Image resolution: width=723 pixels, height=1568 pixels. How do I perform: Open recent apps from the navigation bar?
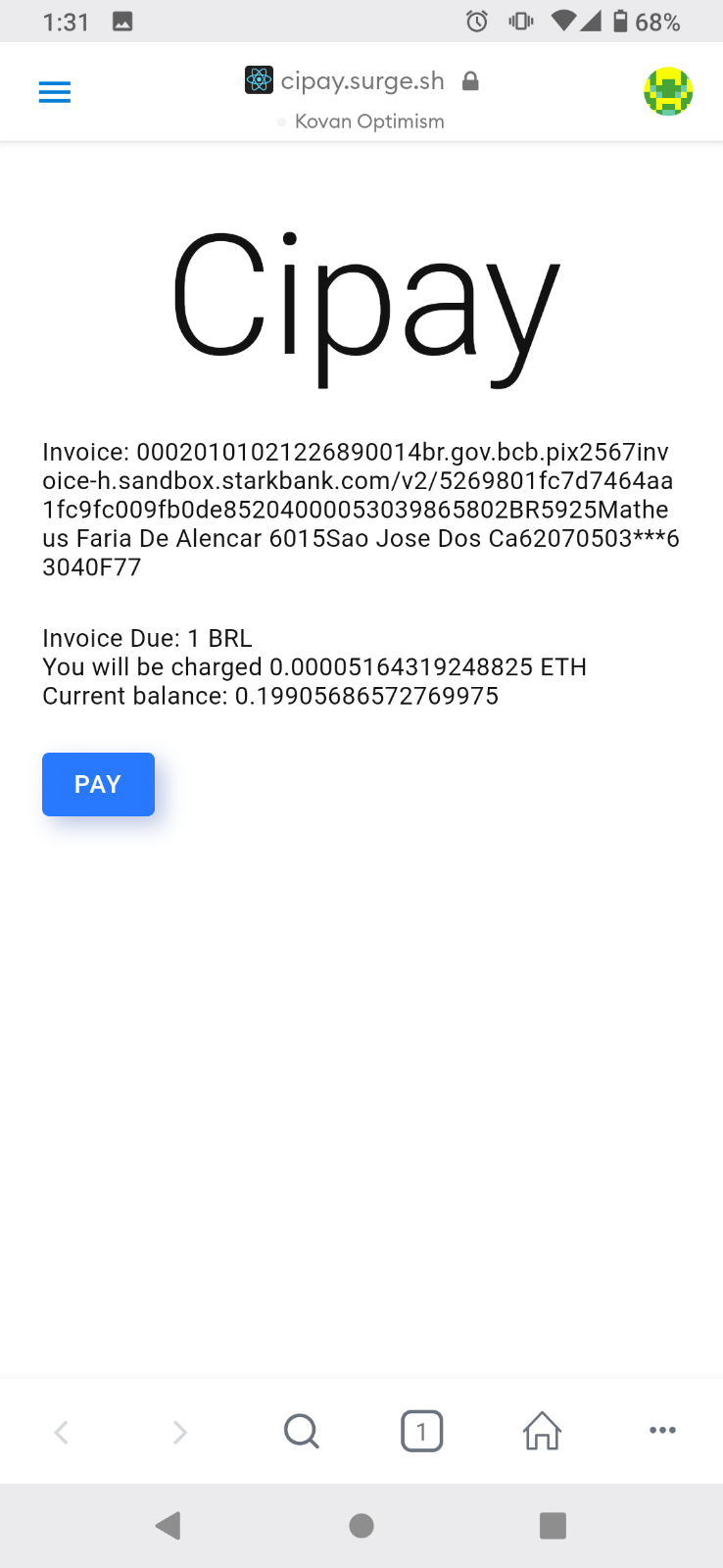coord(554,1525)
